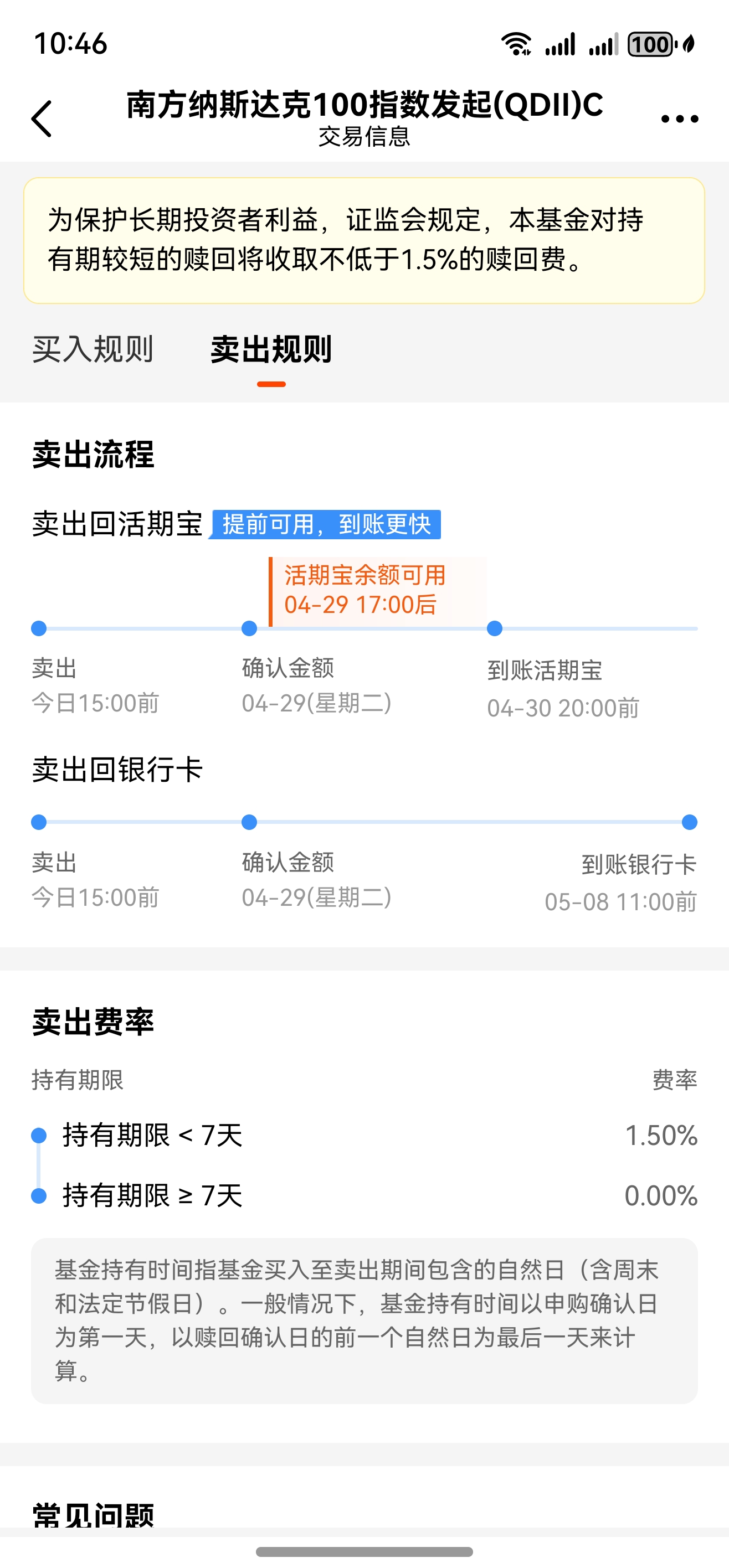Screen dimensions: 729x1568
Task: Tap the battery level indicator
Action: (650, 44)
